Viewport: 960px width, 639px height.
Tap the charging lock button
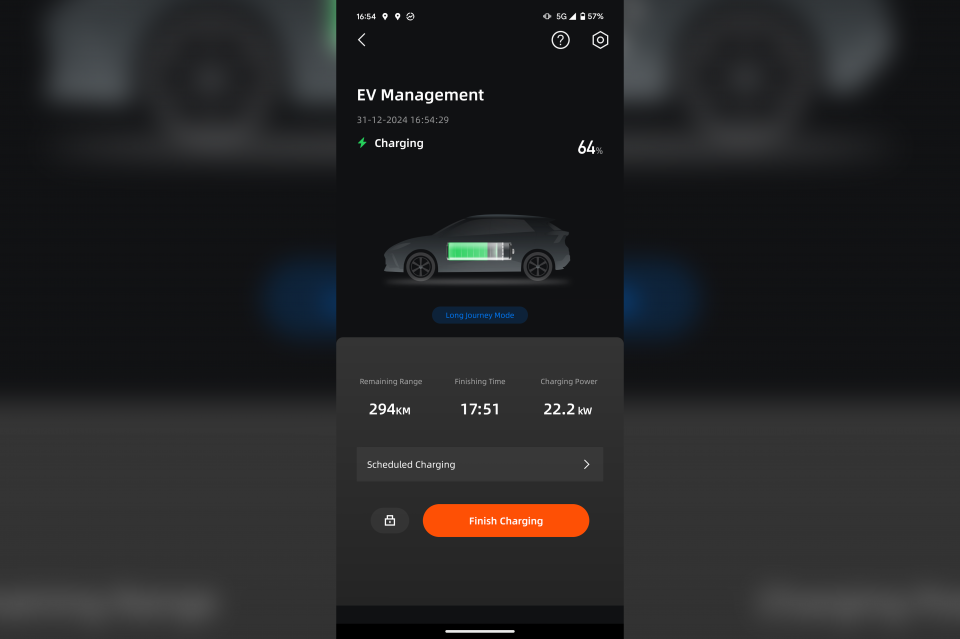click(390, 520)
